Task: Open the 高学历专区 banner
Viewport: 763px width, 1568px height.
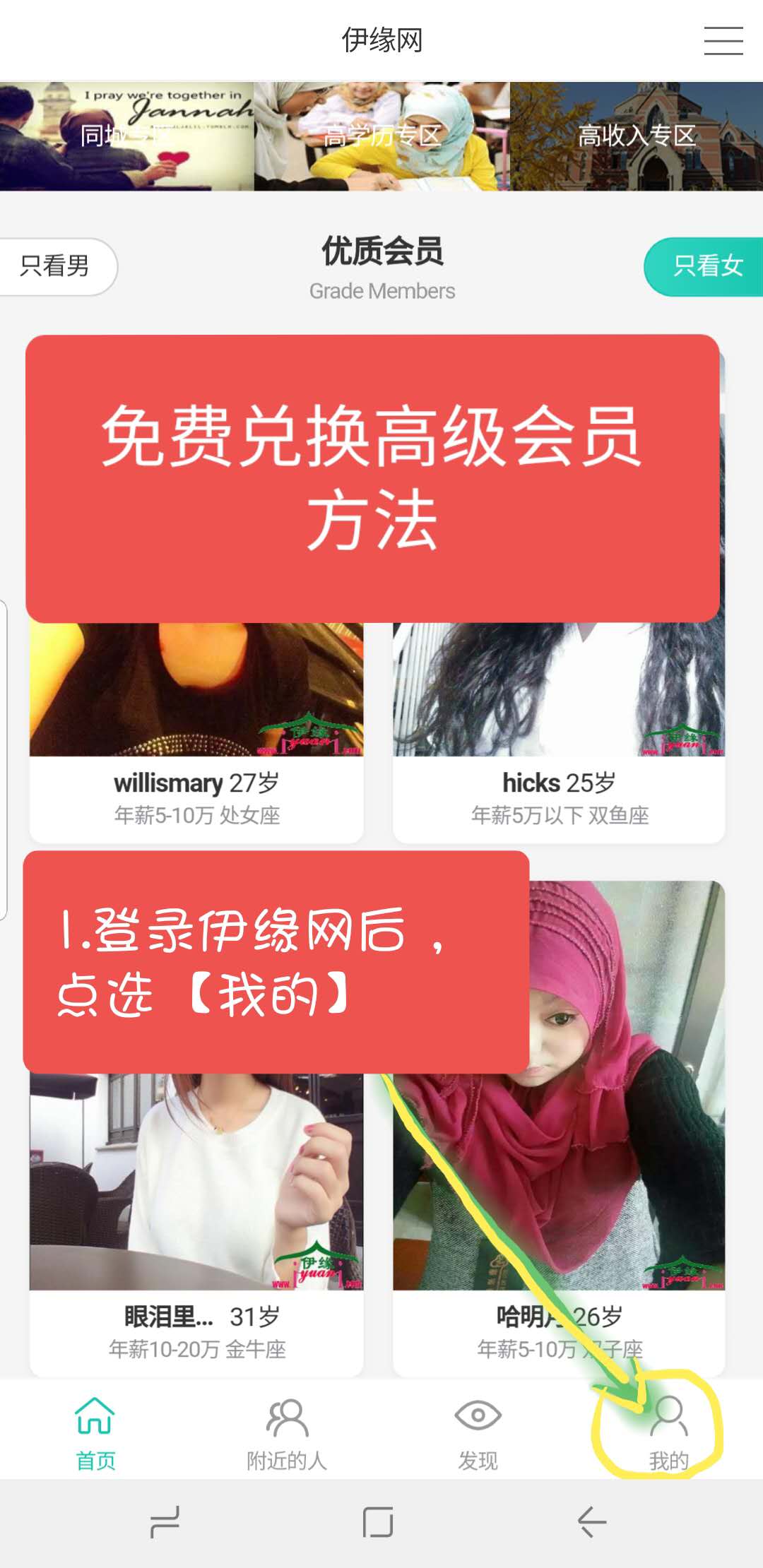Action: click(x=381, y=136)
